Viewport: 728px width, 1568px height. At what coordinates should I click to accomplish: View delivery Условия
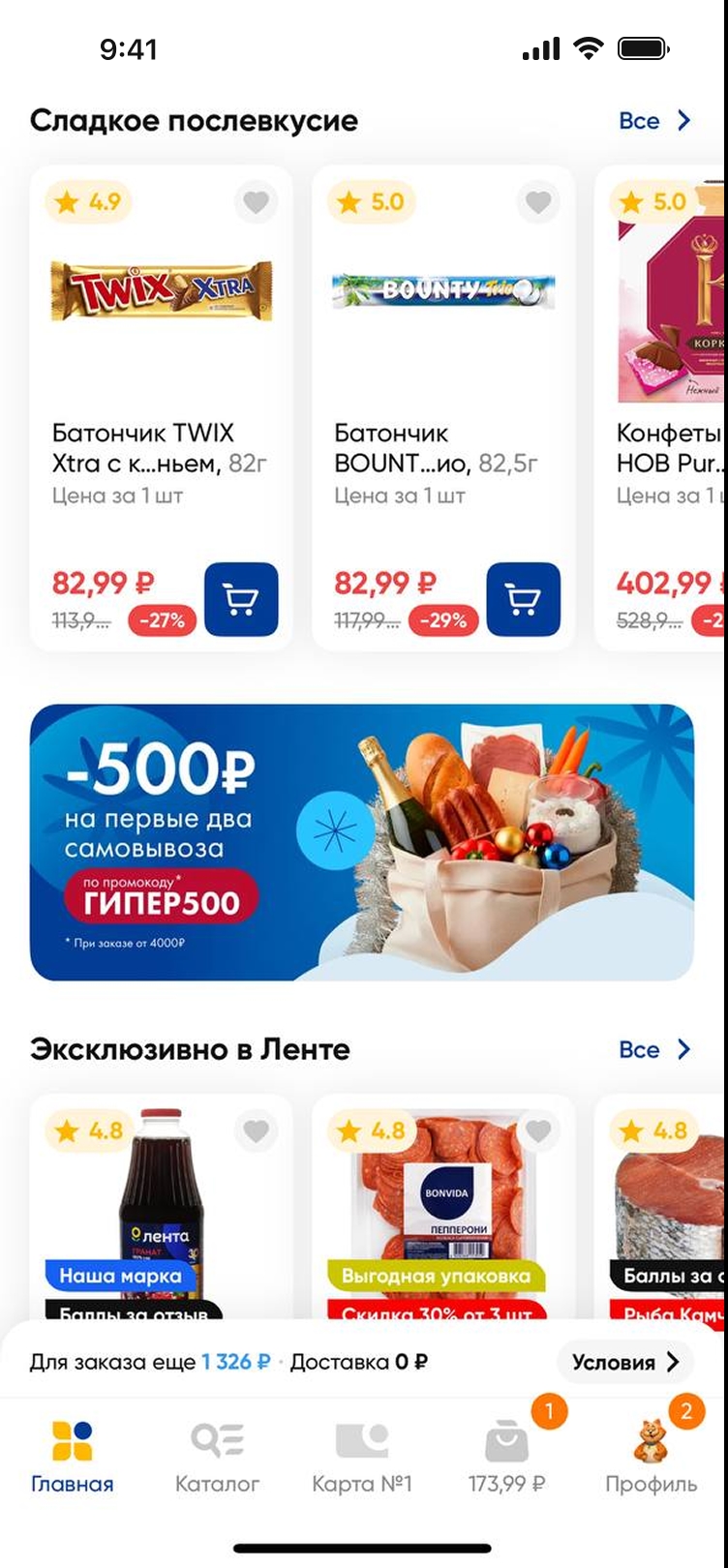pos(625,1363)
